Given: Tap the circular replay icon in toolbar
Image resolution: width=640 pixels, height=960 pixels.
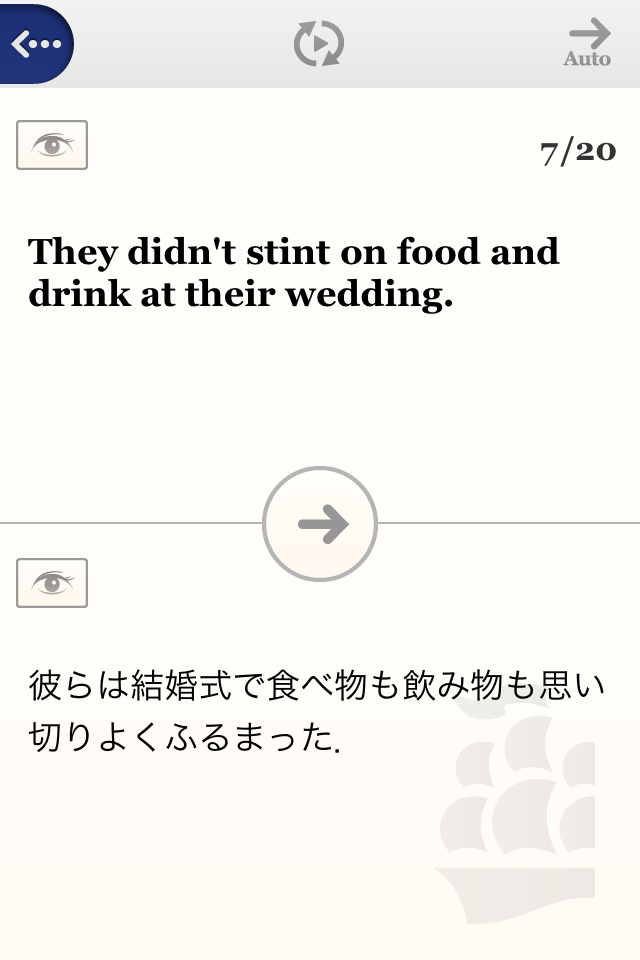Looking at the screenshot, I should point(319,44).
